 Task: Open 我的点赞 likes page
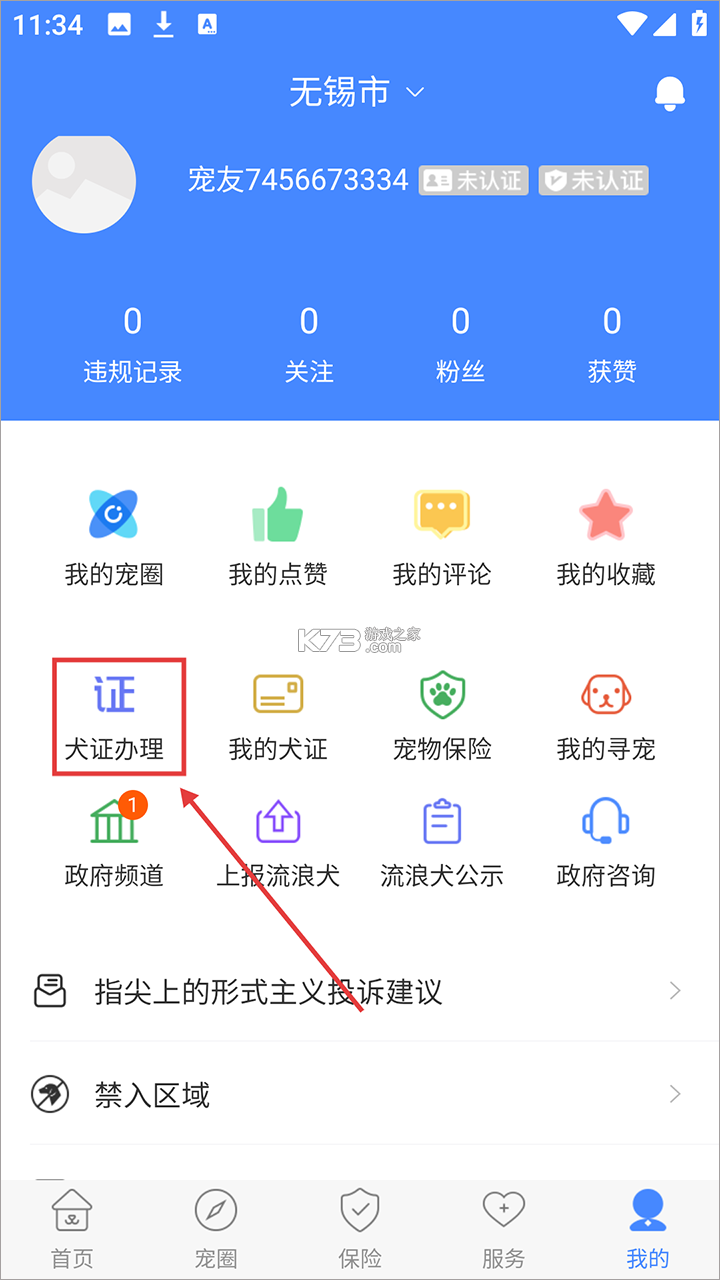[x=277, y=535]
